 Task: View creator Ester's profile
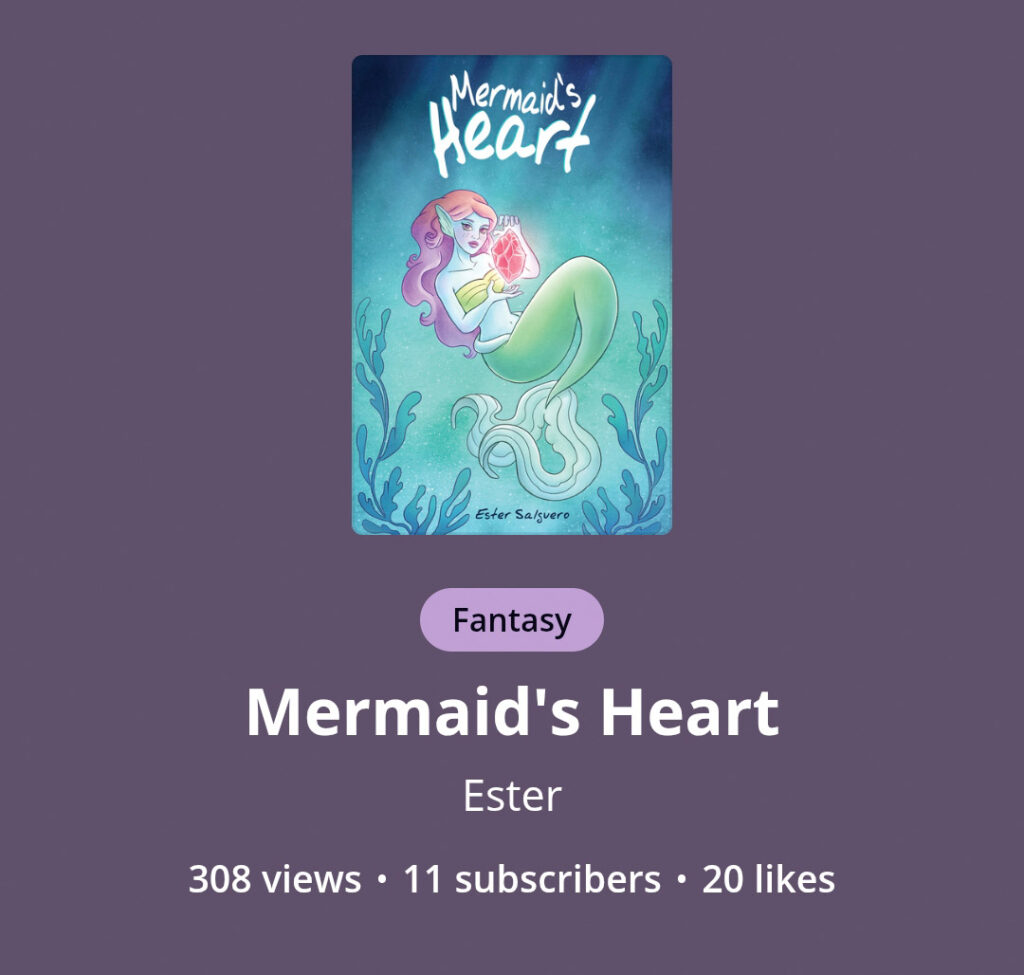tap(512, 797)
